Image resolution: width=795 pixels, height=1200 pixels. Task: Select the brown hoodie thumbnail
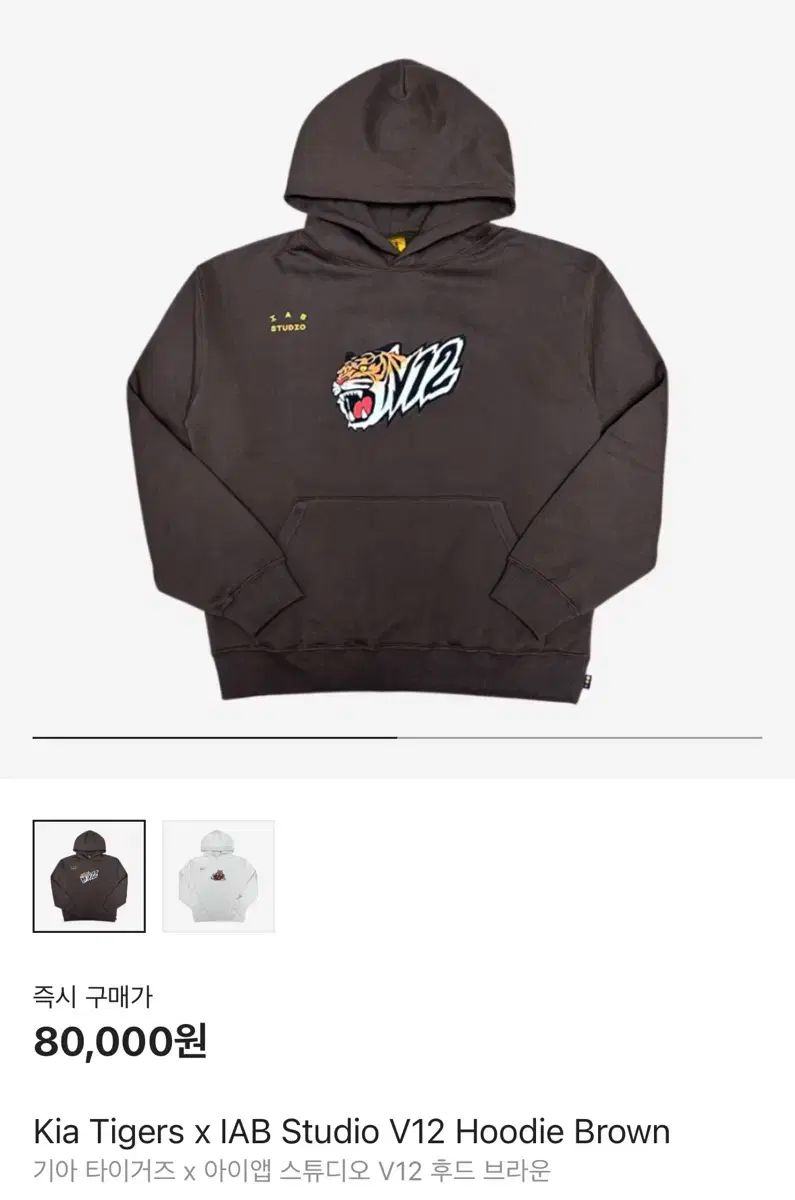(89, 876)
